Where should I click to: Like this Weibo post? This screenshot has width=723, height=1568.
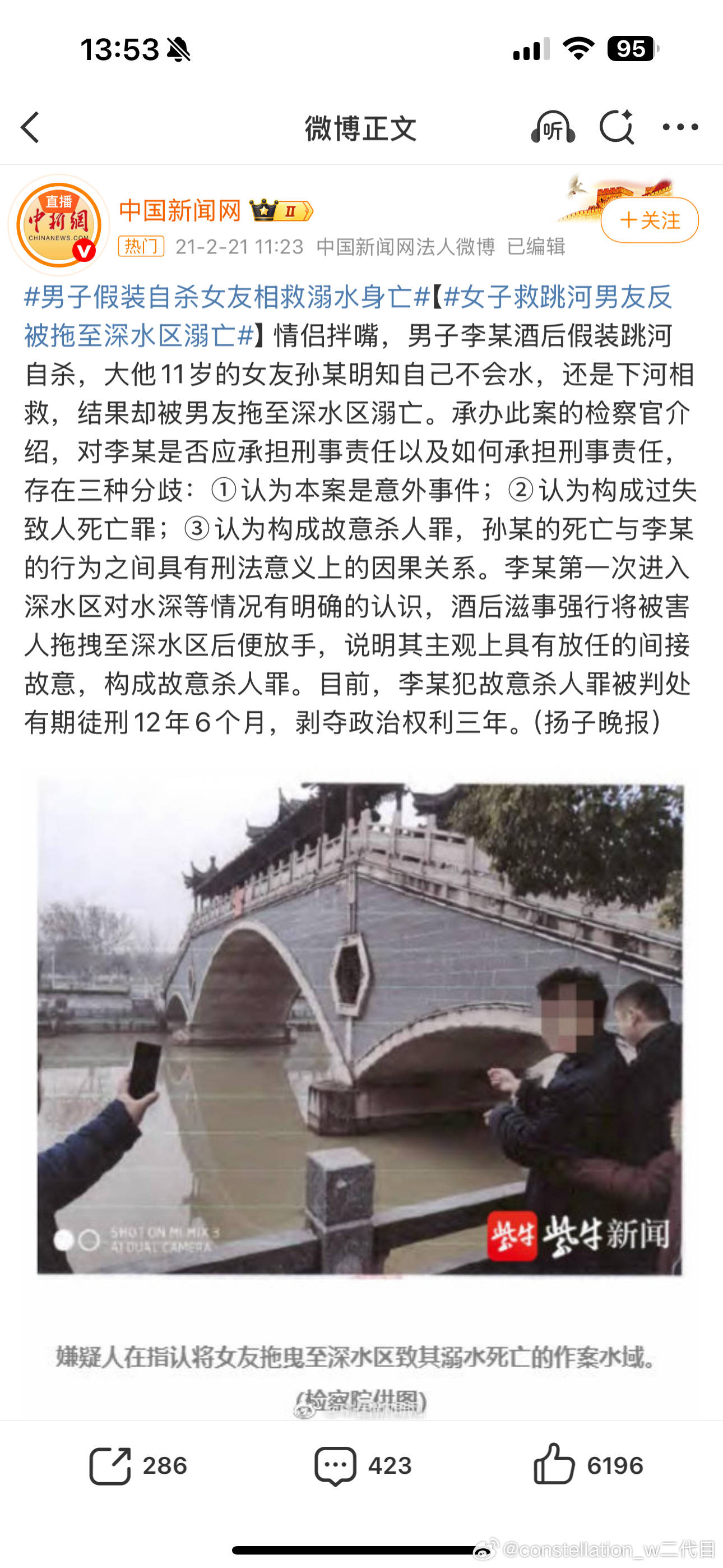pos(588,1464)
